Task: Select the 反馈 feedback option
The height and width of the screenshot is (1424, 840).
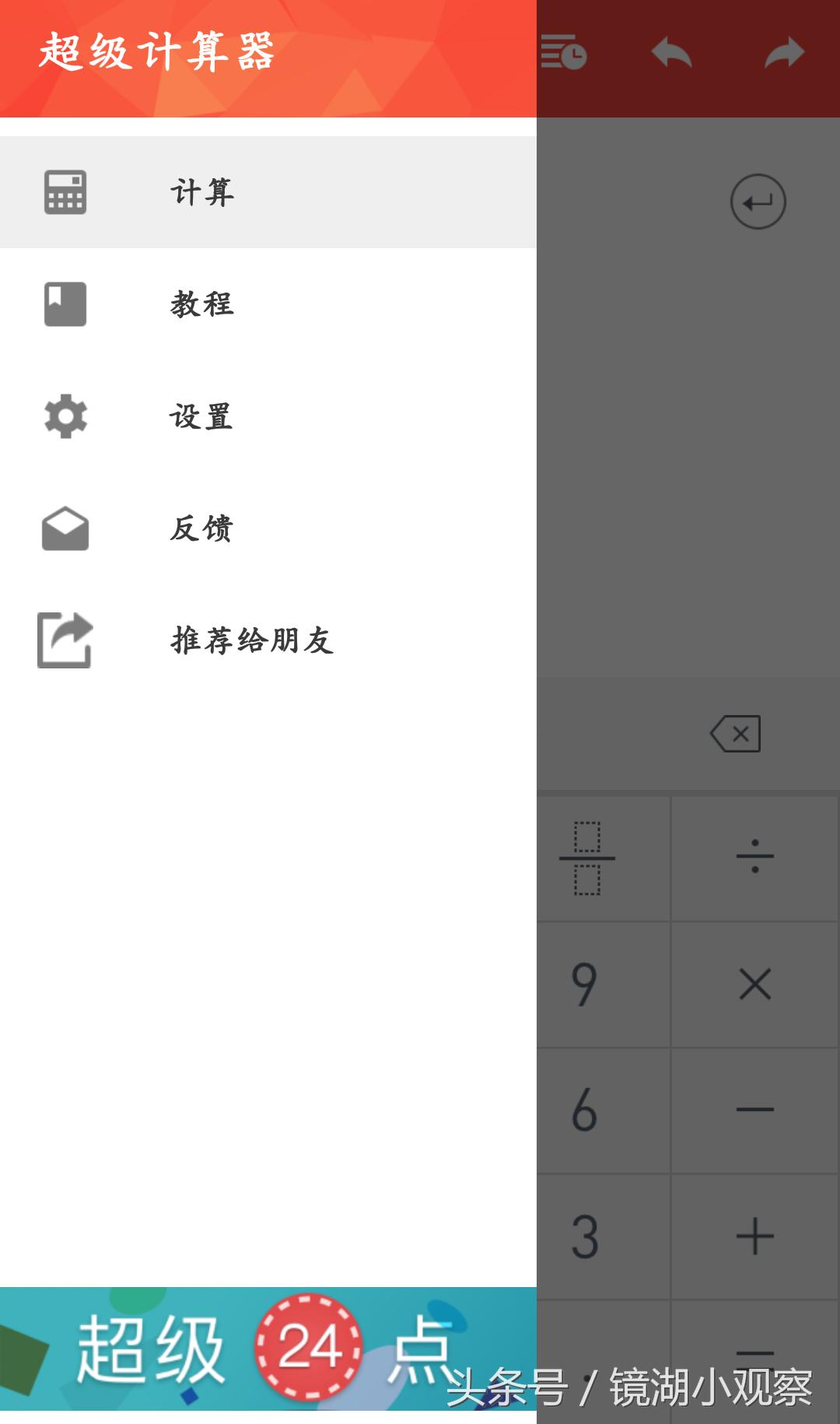Action: point(202,529)
